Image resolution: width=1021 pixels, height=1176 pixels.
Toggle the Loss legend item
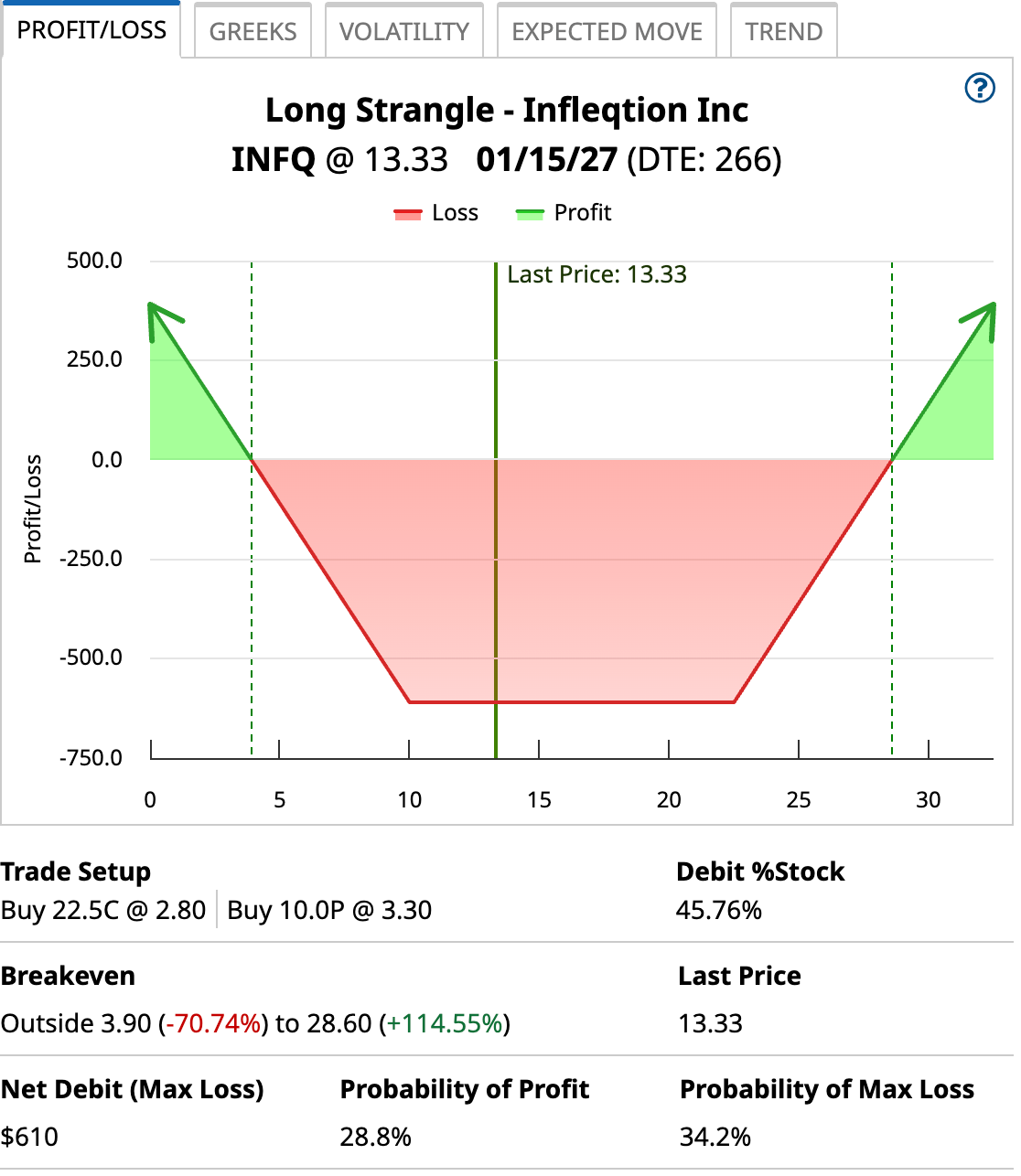pyautogui.click(x=437, y=213)
